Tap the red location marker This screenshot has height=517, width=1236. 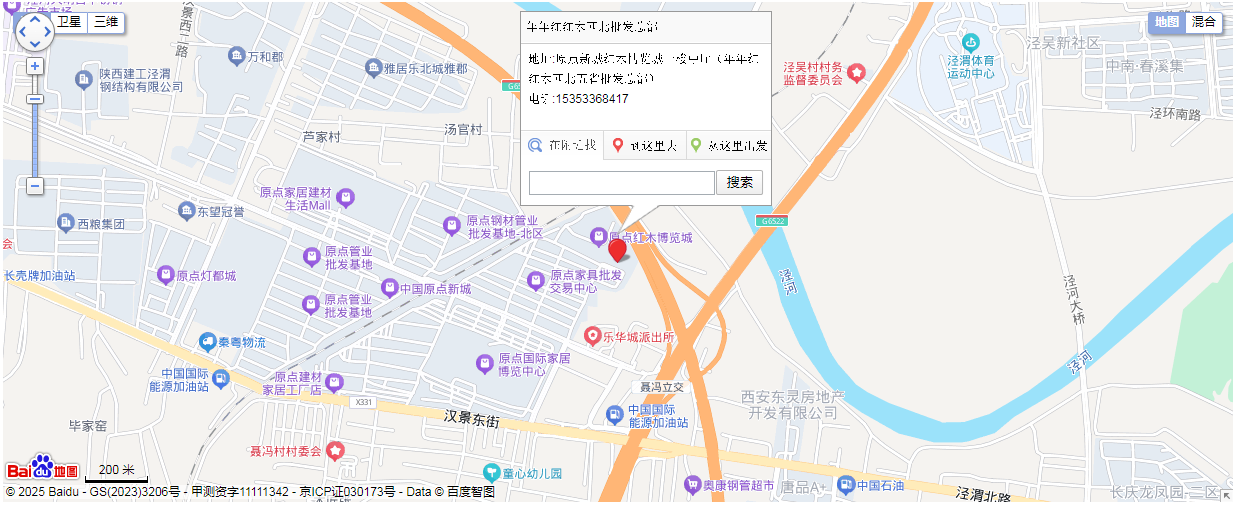click(618, 250)
